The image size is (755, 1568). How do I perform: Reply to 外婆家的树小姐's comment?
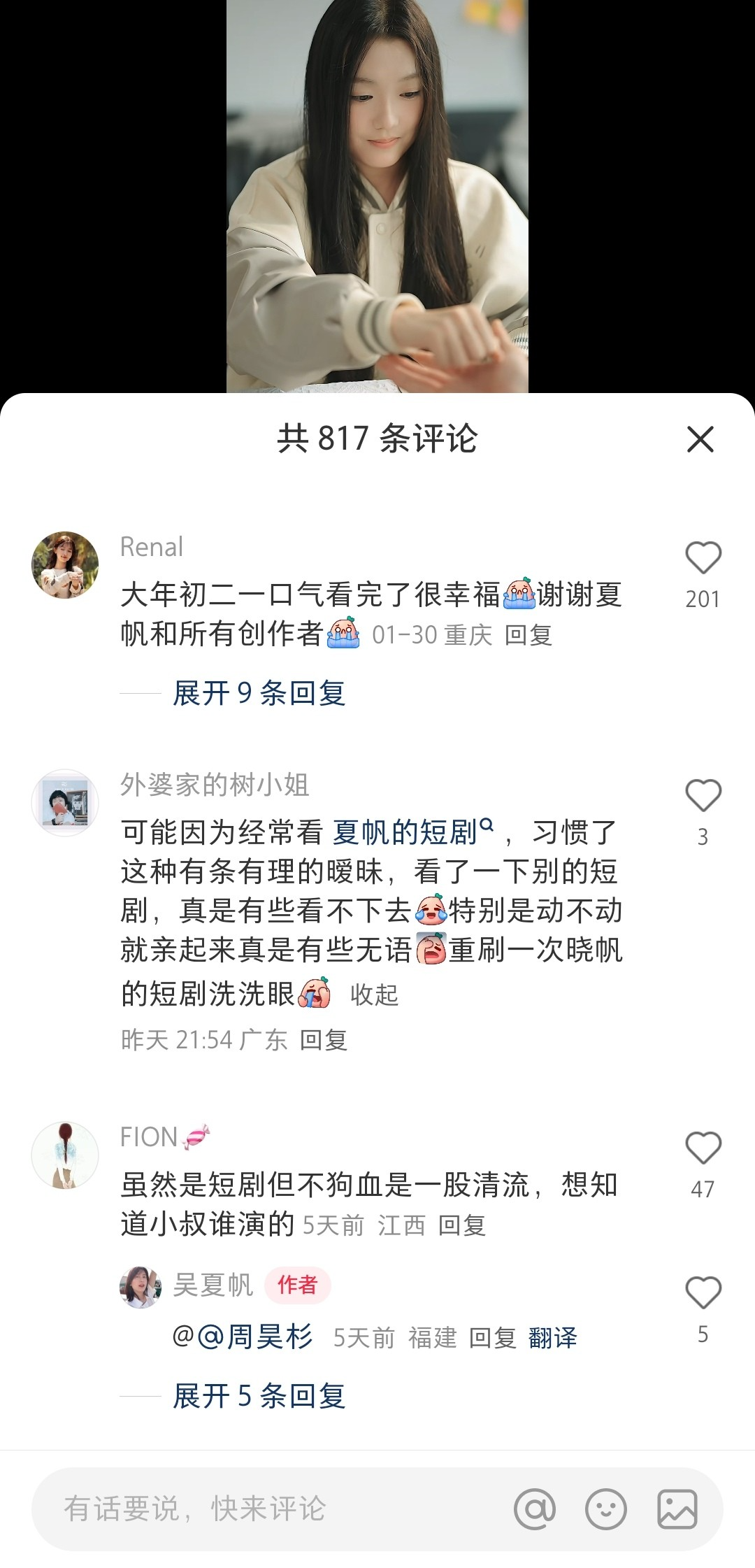pyautogui.click(x=324, y=1040)
